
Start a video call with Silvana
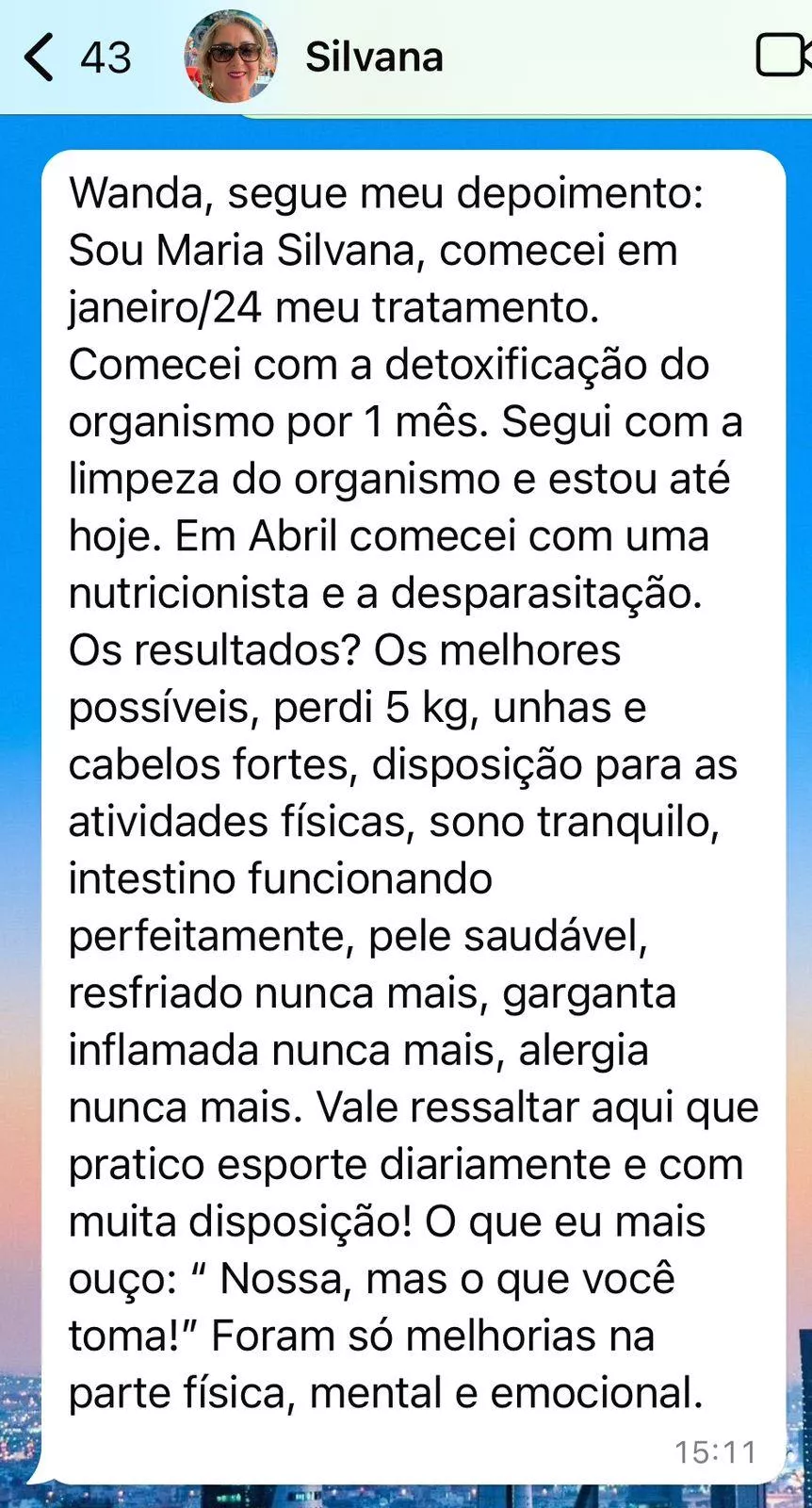(783, 56)
